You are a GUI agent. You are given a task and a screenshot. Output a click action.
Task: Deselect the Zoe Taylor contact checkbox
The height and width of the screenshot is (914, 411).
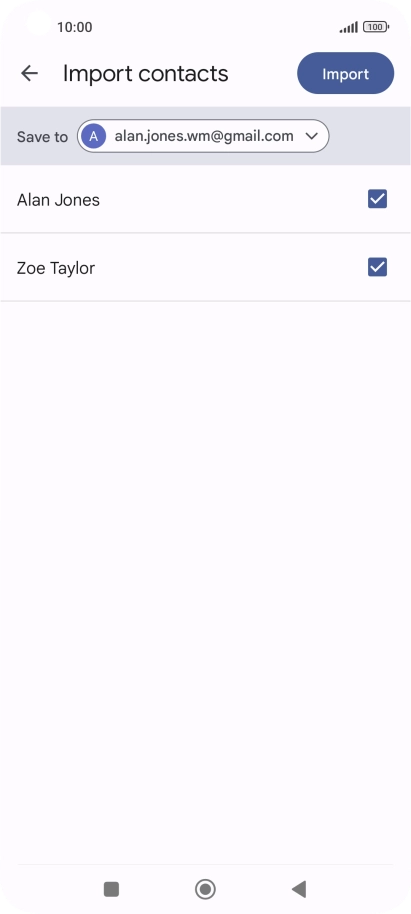click(377, 268)
